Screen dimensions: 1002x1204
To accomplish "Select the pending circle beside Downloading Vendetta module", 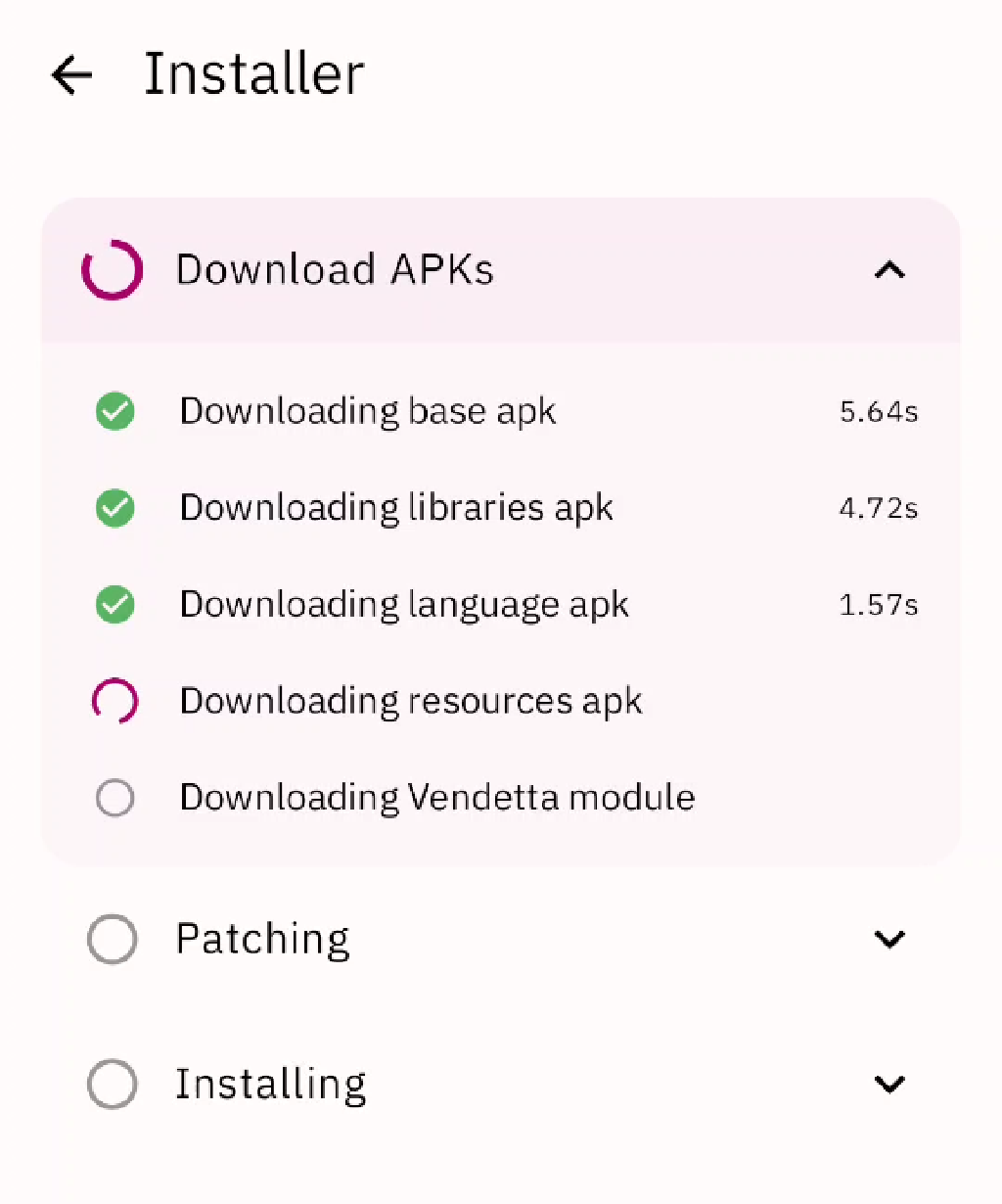I will (x=114, y=797).
